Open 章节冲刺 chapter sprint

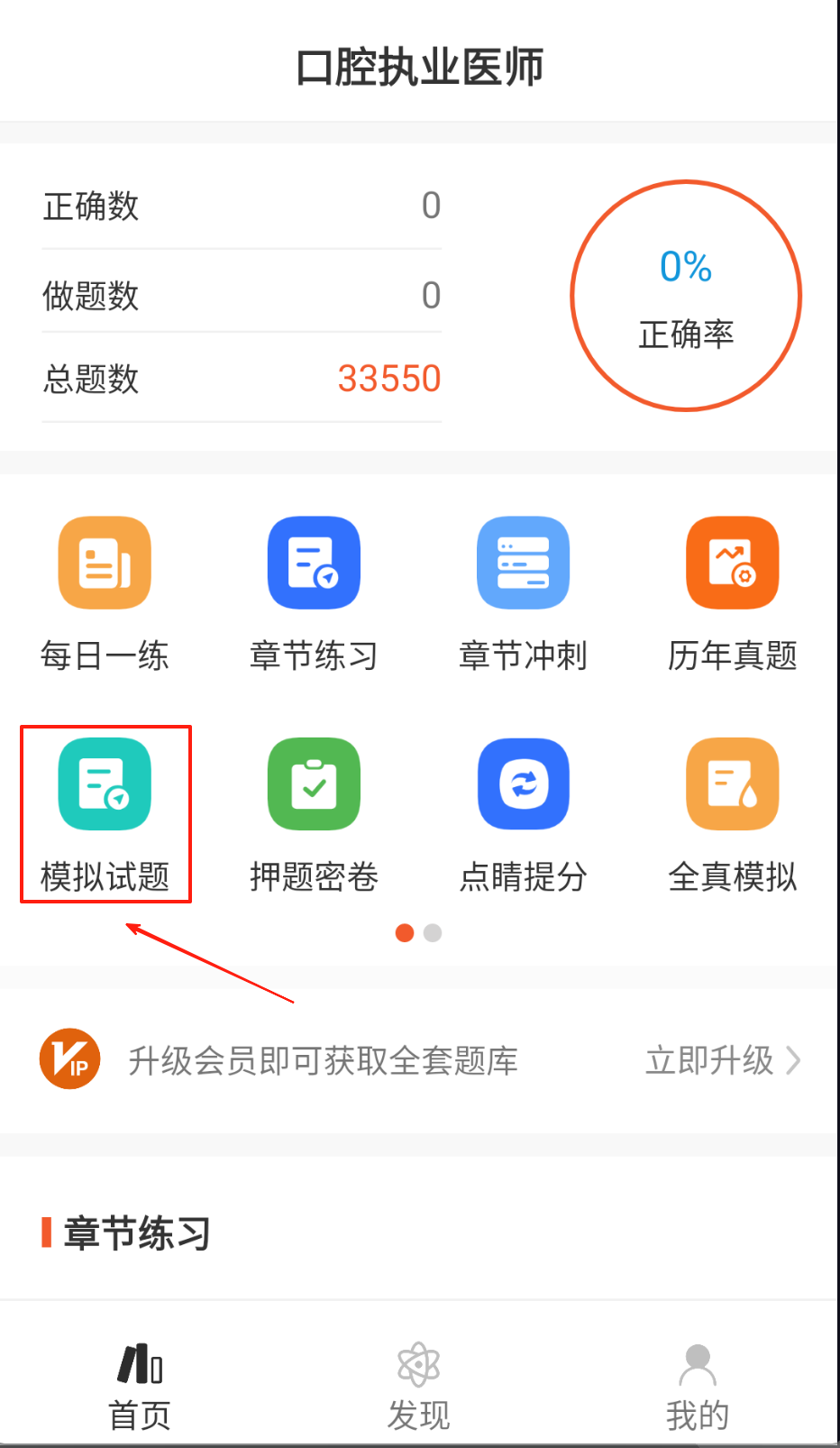[x=523, y=593]
